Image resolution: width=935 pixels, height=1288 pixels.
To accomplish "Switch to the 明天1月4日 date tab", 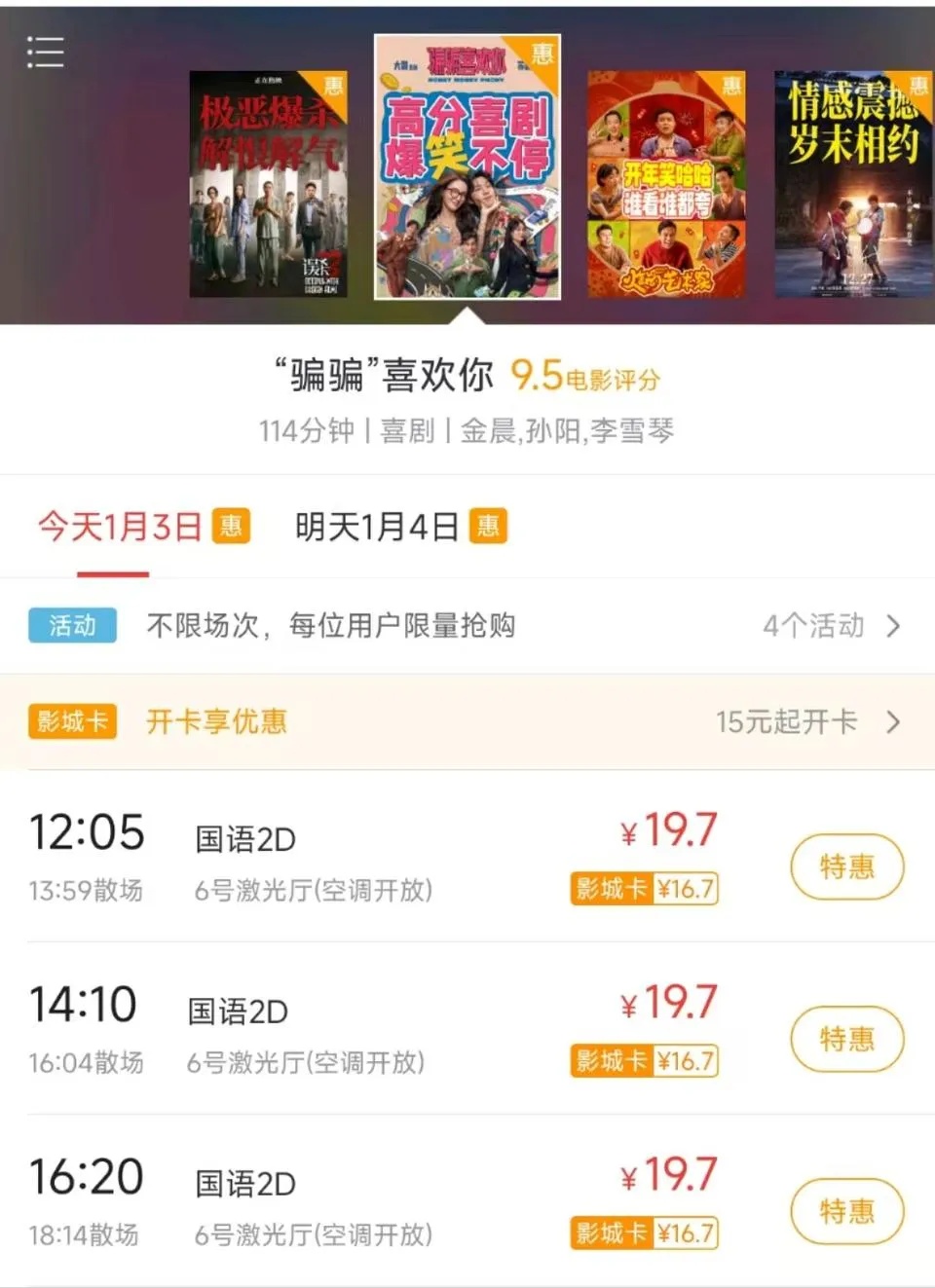I will tap(375, 527).
